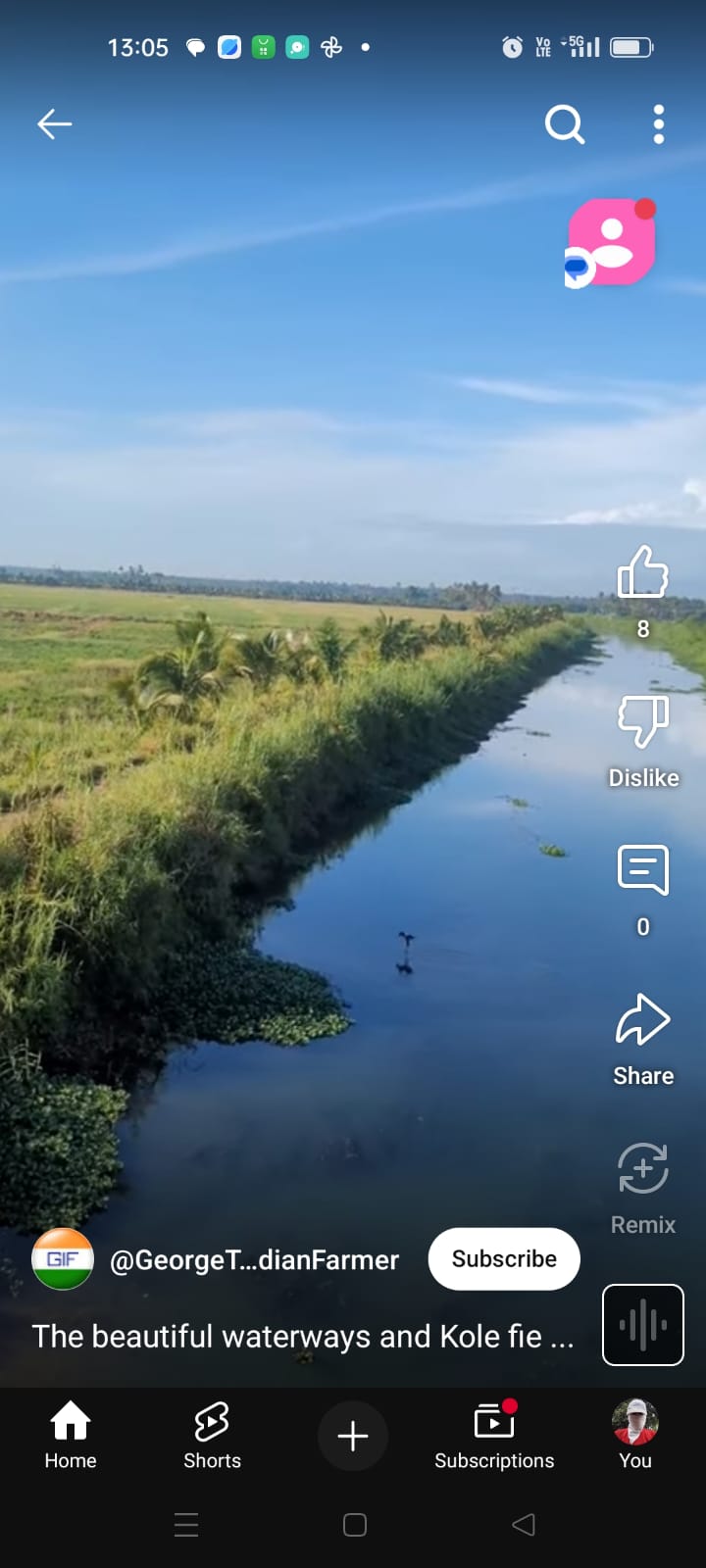Go back using the top arrow
The image size is (706, 1568).
click(55, 124)
